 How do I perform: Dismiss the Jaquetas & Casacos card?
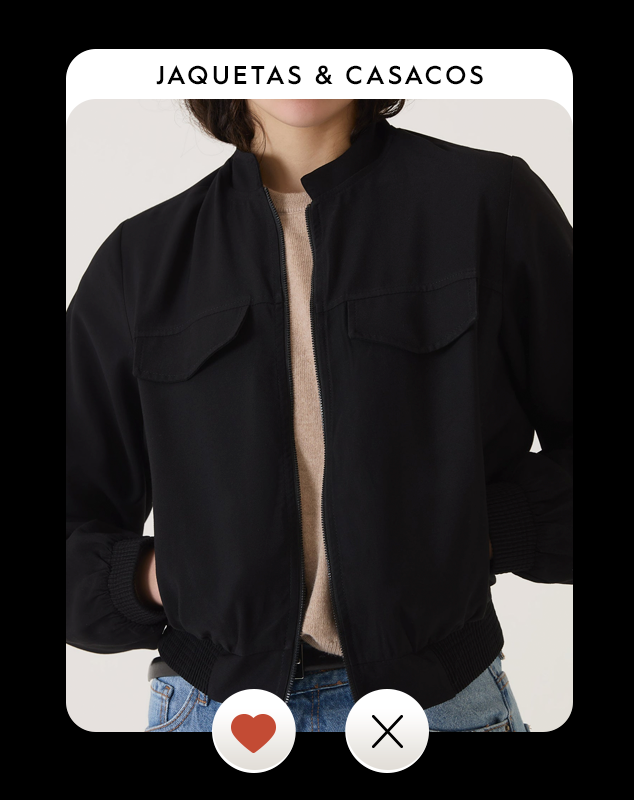[387, 732]
